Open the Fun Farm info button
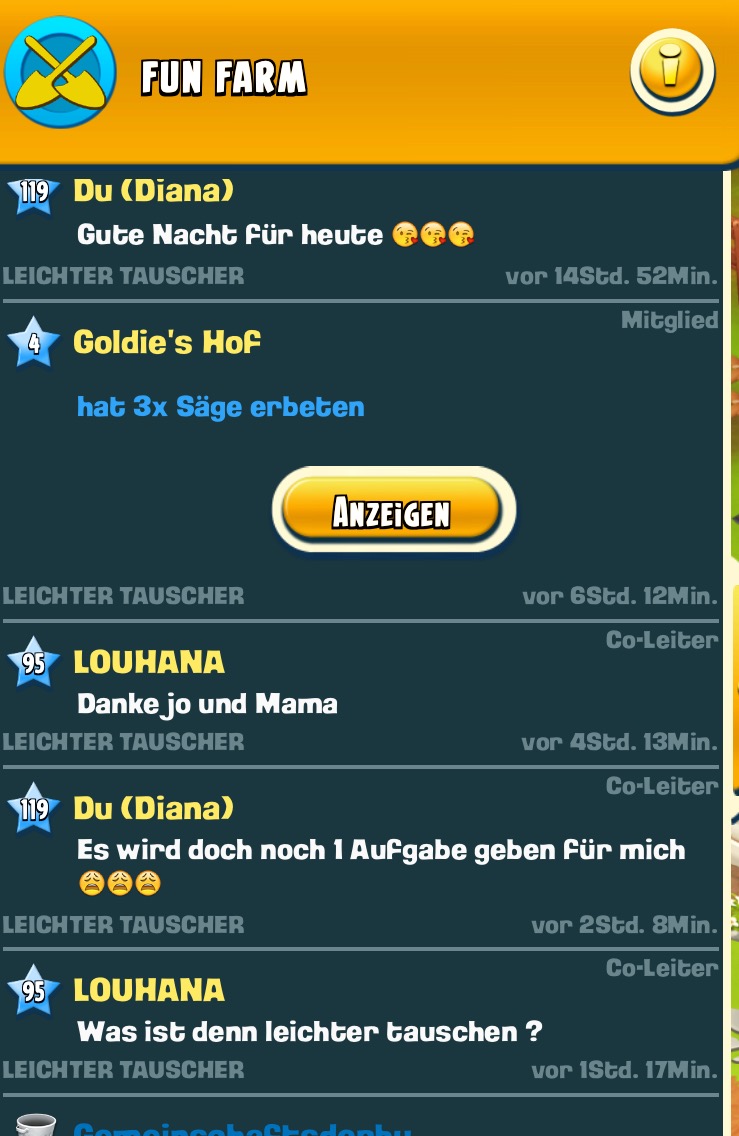The width and height of the screenshot is (739, 1136). click(672, 72)
